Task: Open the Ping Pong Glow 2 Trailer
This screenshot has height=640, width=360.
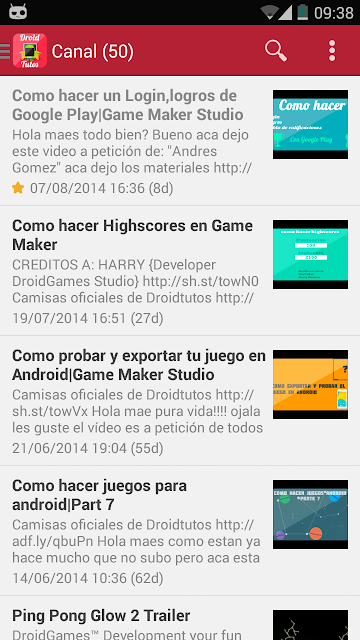Action: [x=180, y=618]
